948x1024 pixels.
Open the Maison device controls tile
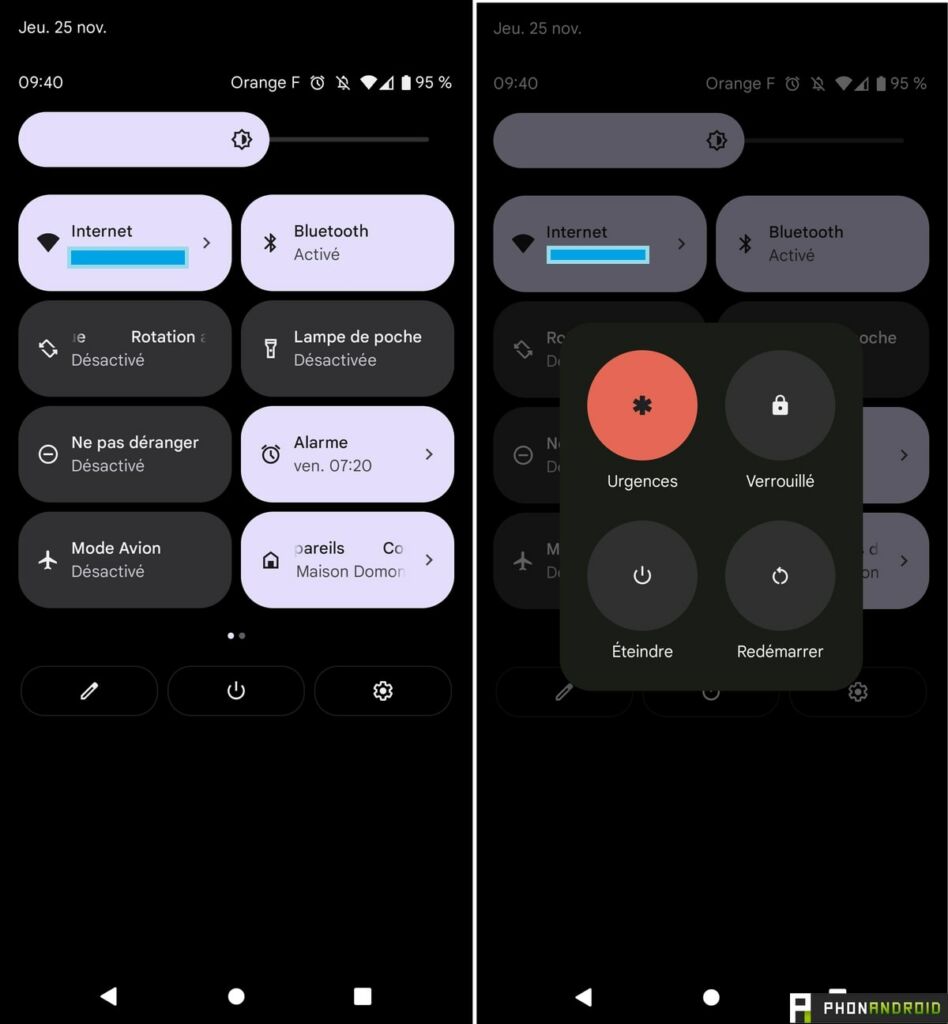tap(347, 560)
